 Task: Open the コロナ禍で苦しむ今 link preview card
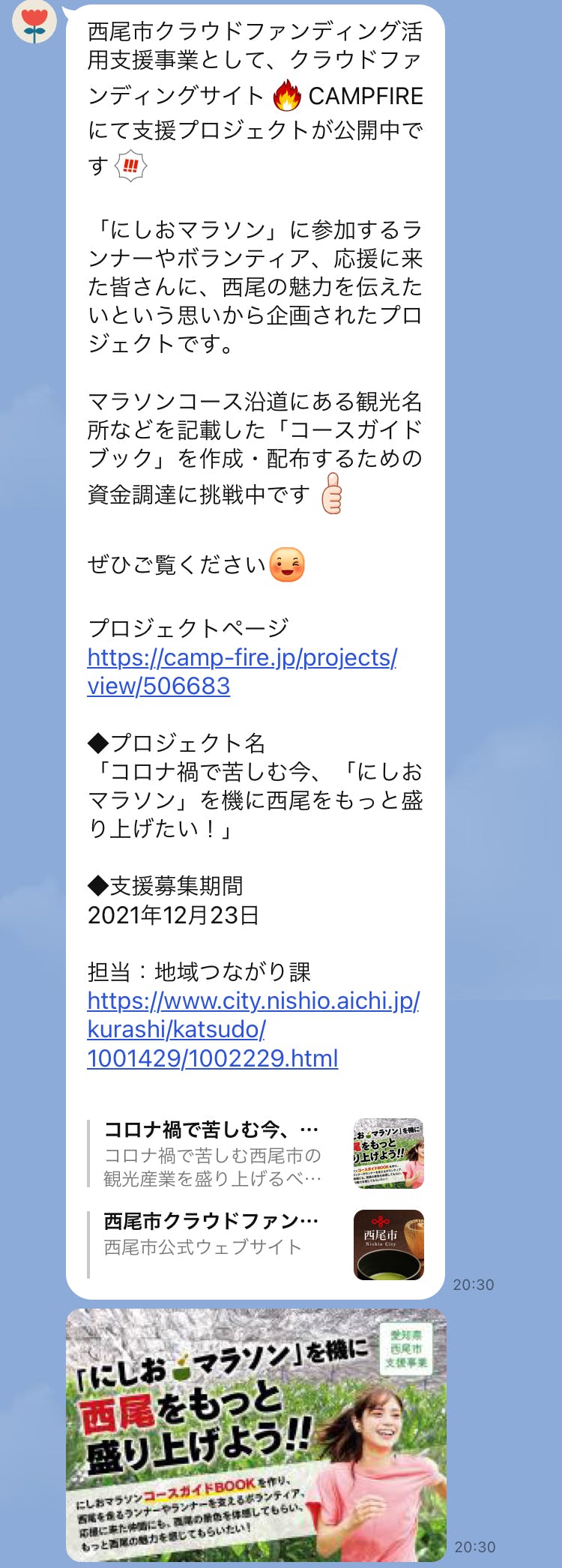coord(256,1154)
